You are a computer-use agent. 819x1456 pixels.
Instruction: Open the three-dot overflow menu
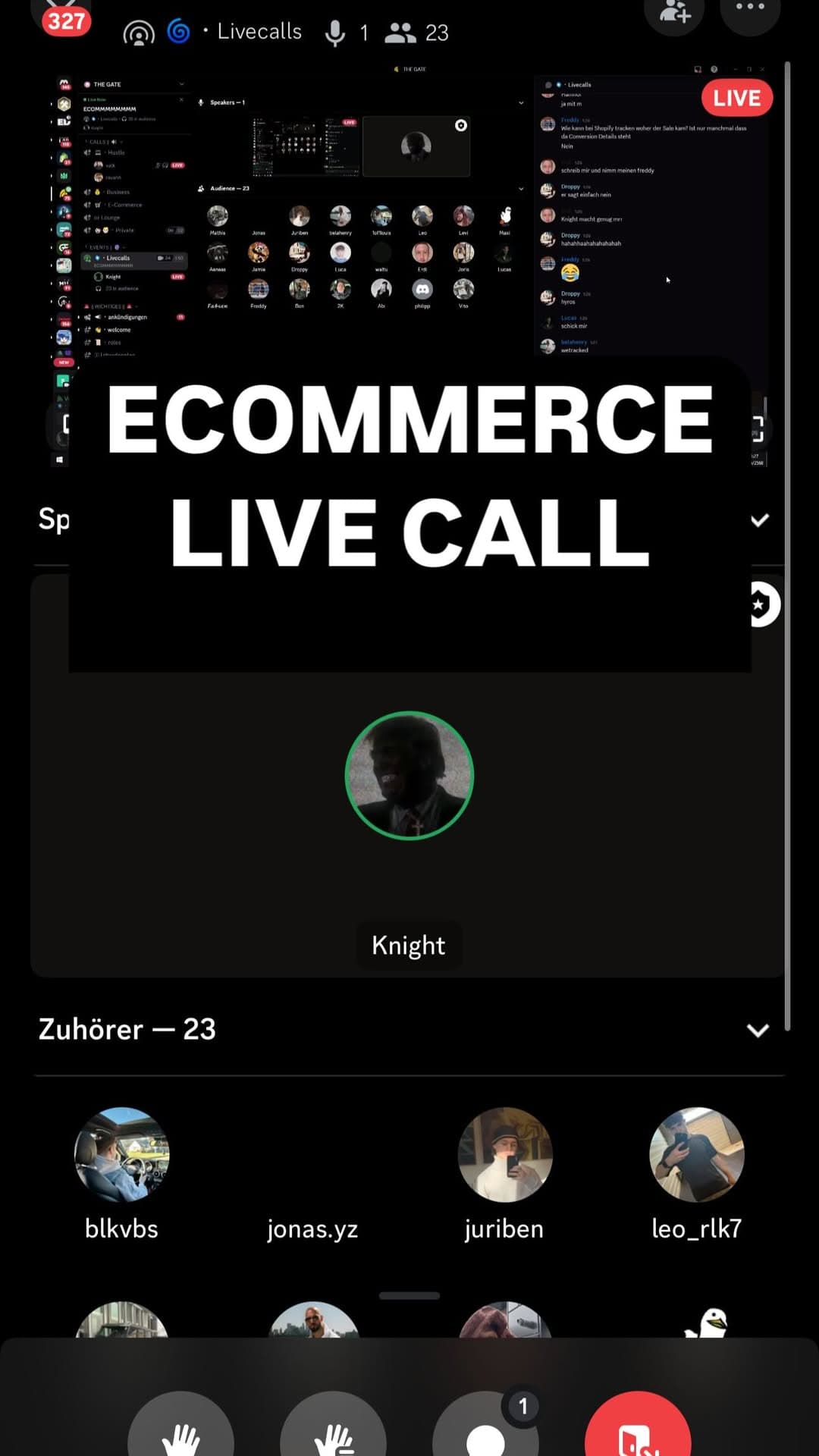tap(749, 8)
